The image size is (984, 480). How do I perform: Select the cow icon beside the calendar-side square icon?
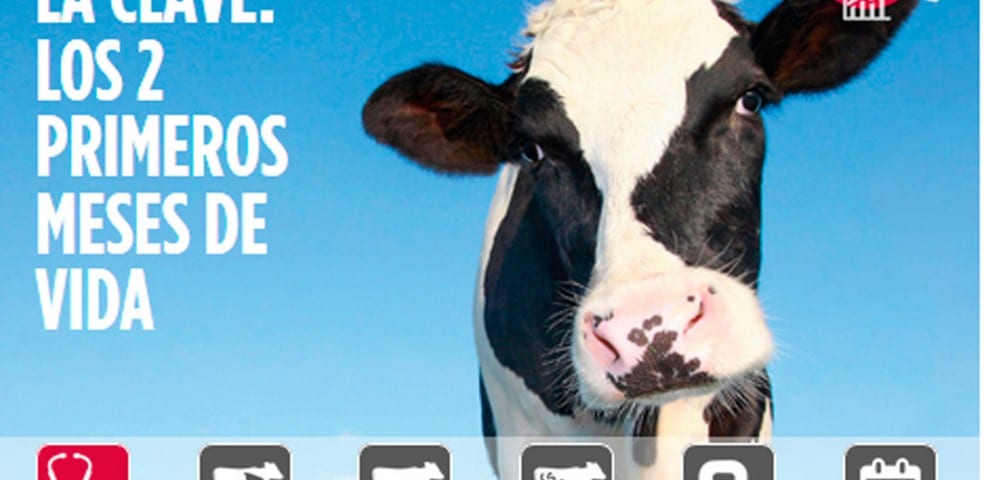(567, 463)
